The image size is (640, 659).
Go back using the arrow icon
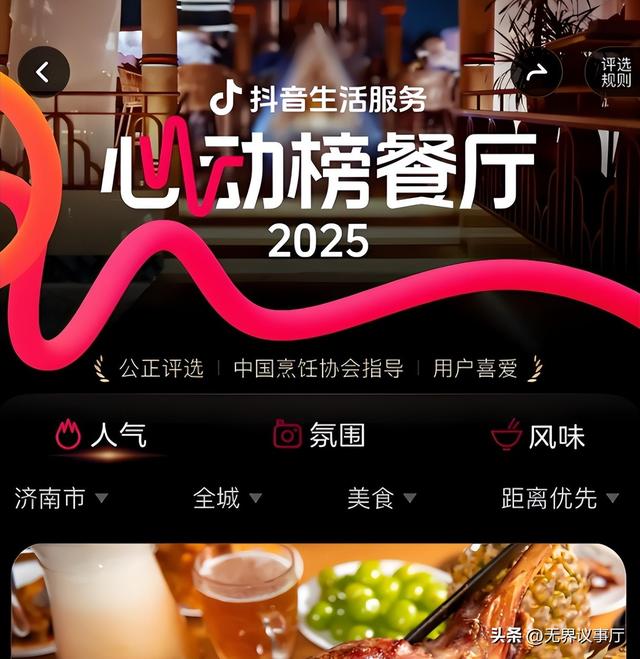point(43,71)
